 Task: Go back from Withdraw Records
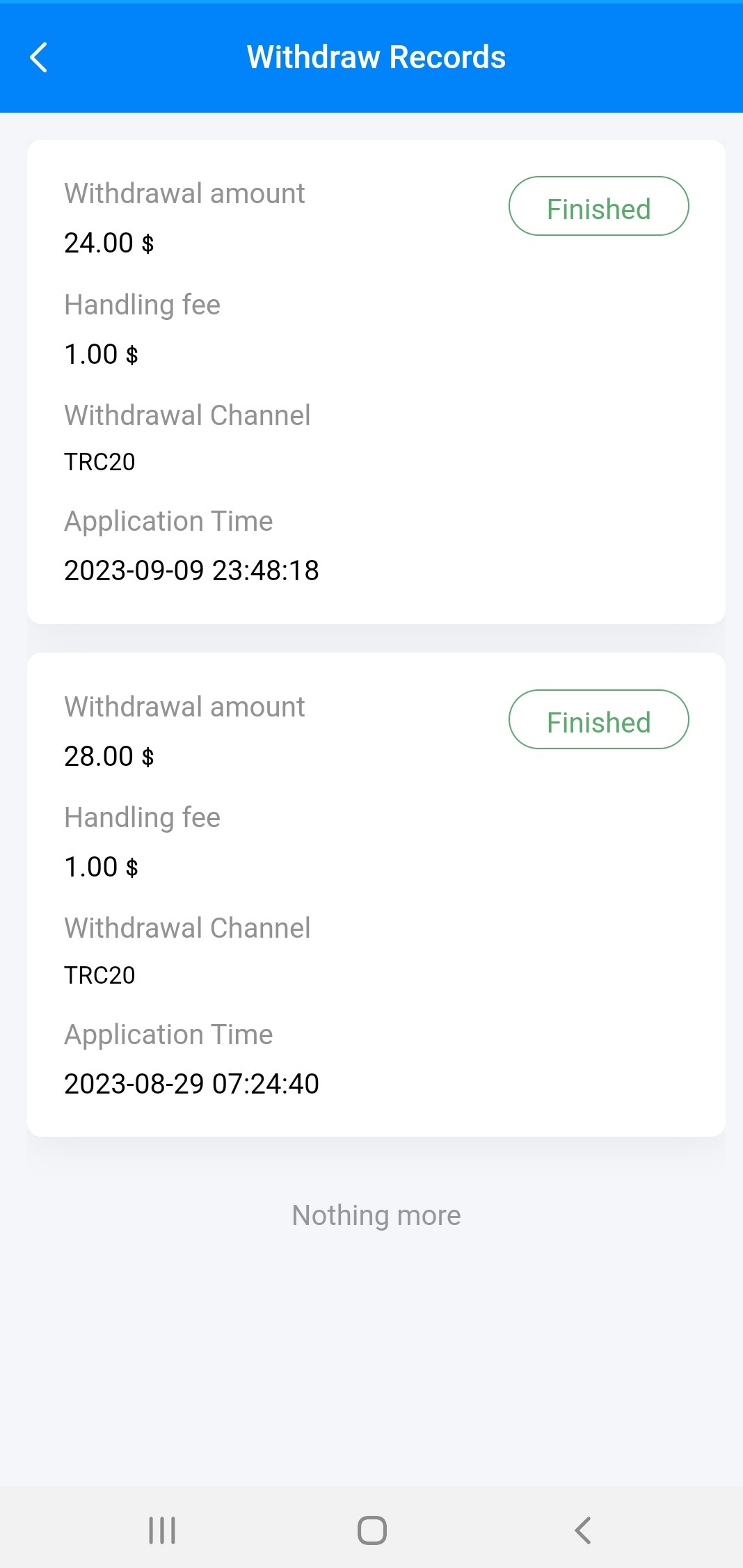(39, 57)
